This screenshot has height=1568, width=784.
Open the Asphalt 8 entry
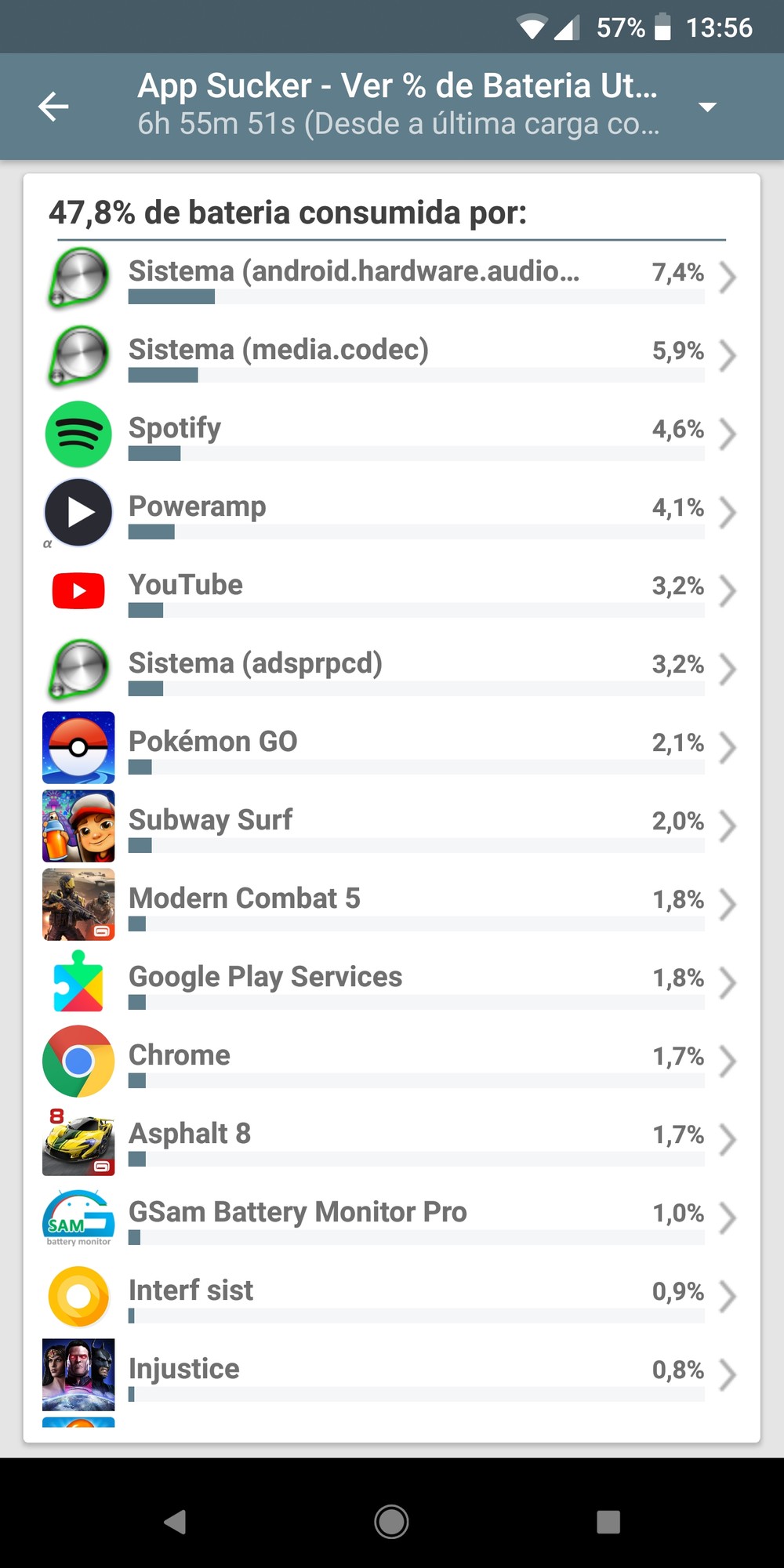[x=392, y=1139]
